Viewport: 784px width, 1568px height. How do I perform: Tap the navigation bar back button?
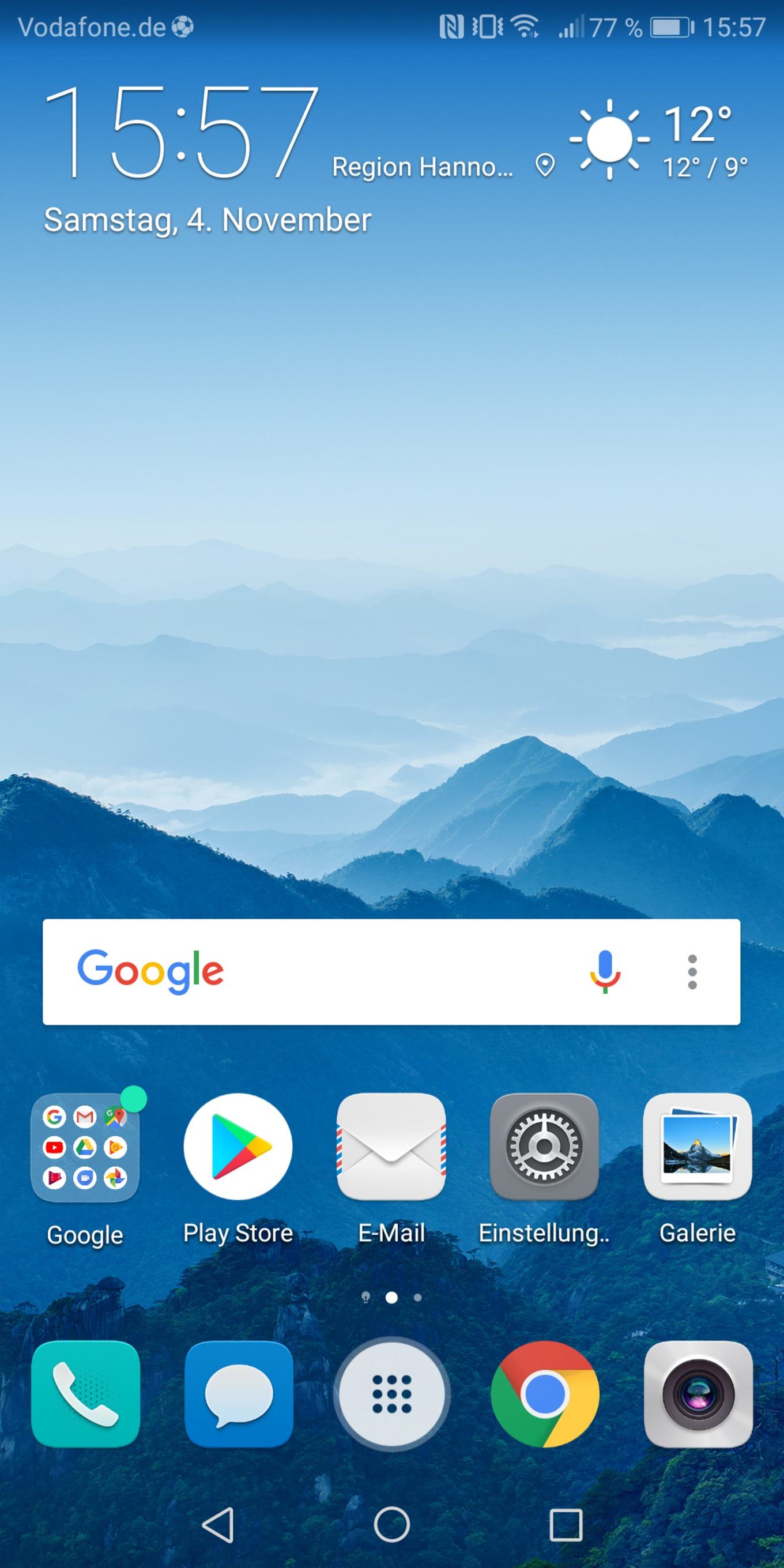click(x=218, y=1525)
